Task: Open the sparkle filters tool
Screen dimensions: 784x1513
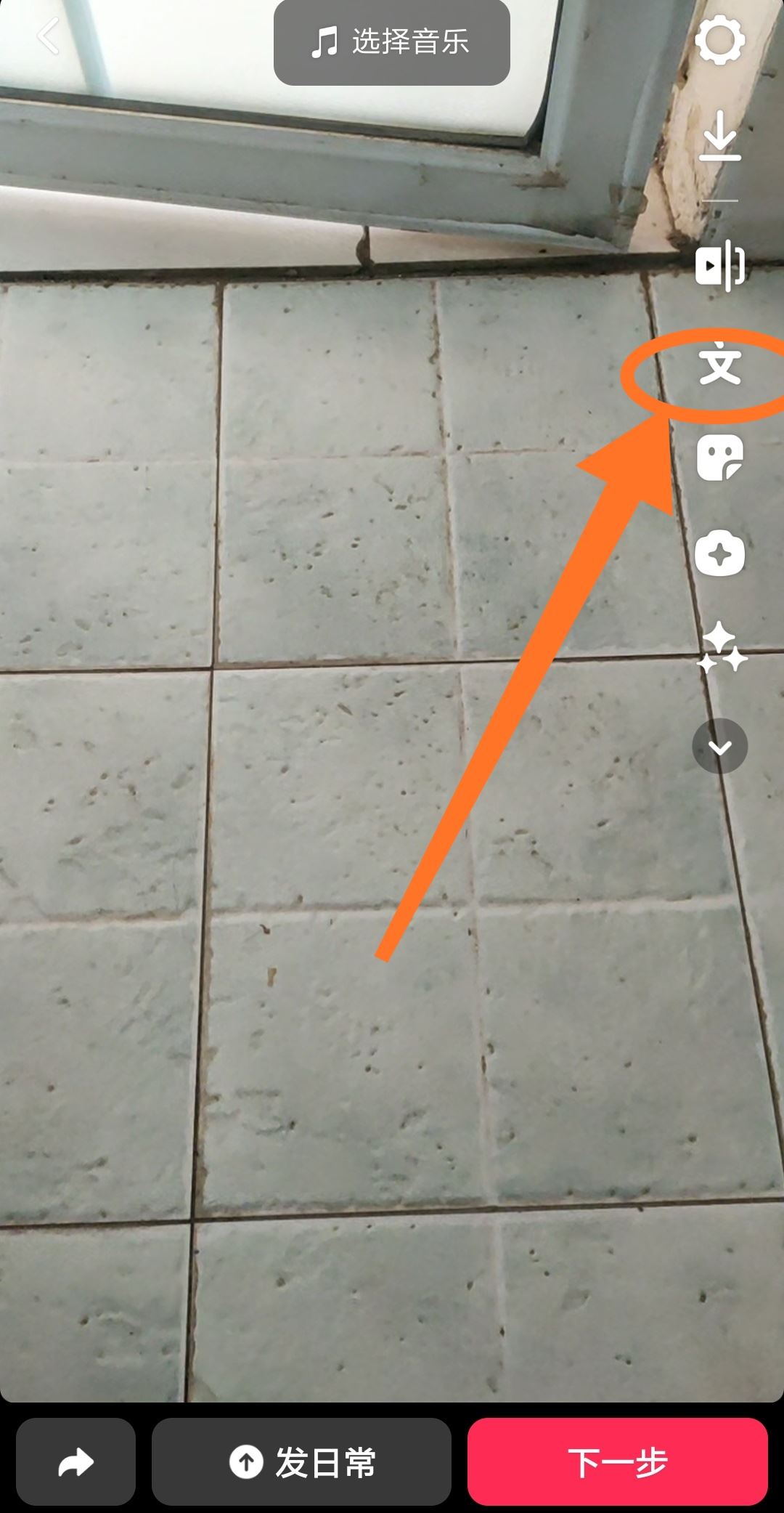Action: point(721,649)
